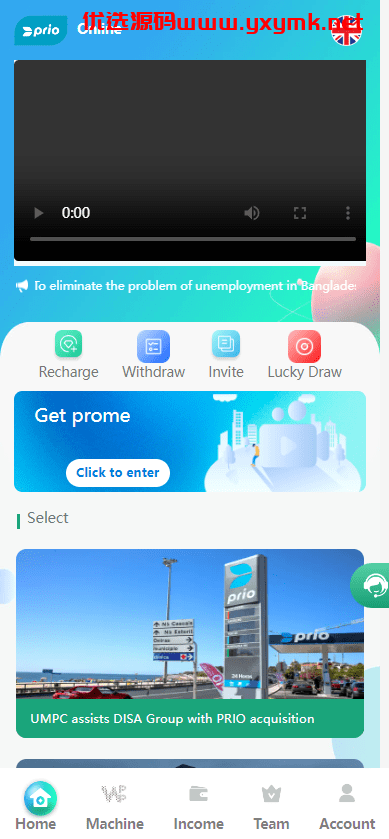Open Lucky Draw

click(x=304, y=355)
